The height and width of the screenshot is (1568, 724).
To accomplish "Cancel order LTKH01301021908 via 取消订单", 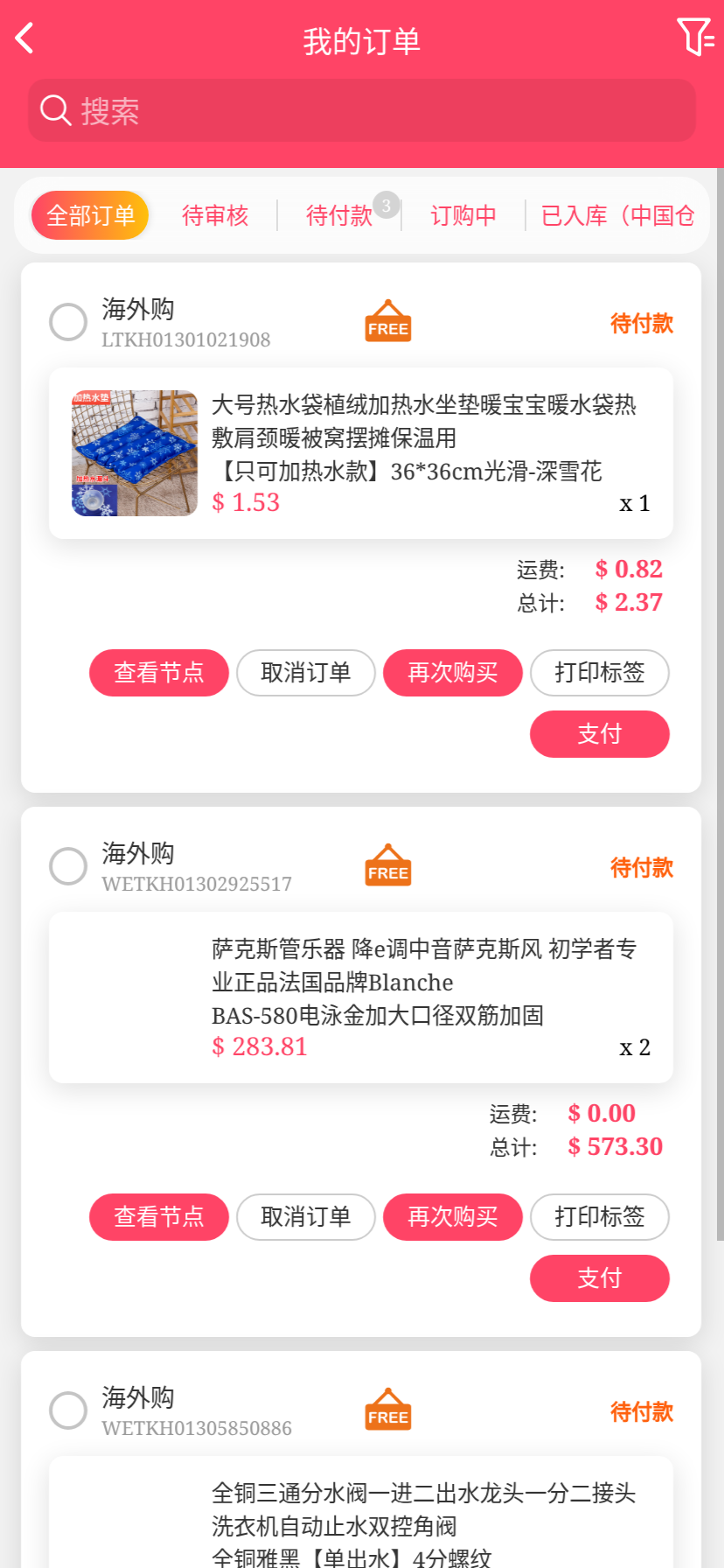I will point(306,673).
